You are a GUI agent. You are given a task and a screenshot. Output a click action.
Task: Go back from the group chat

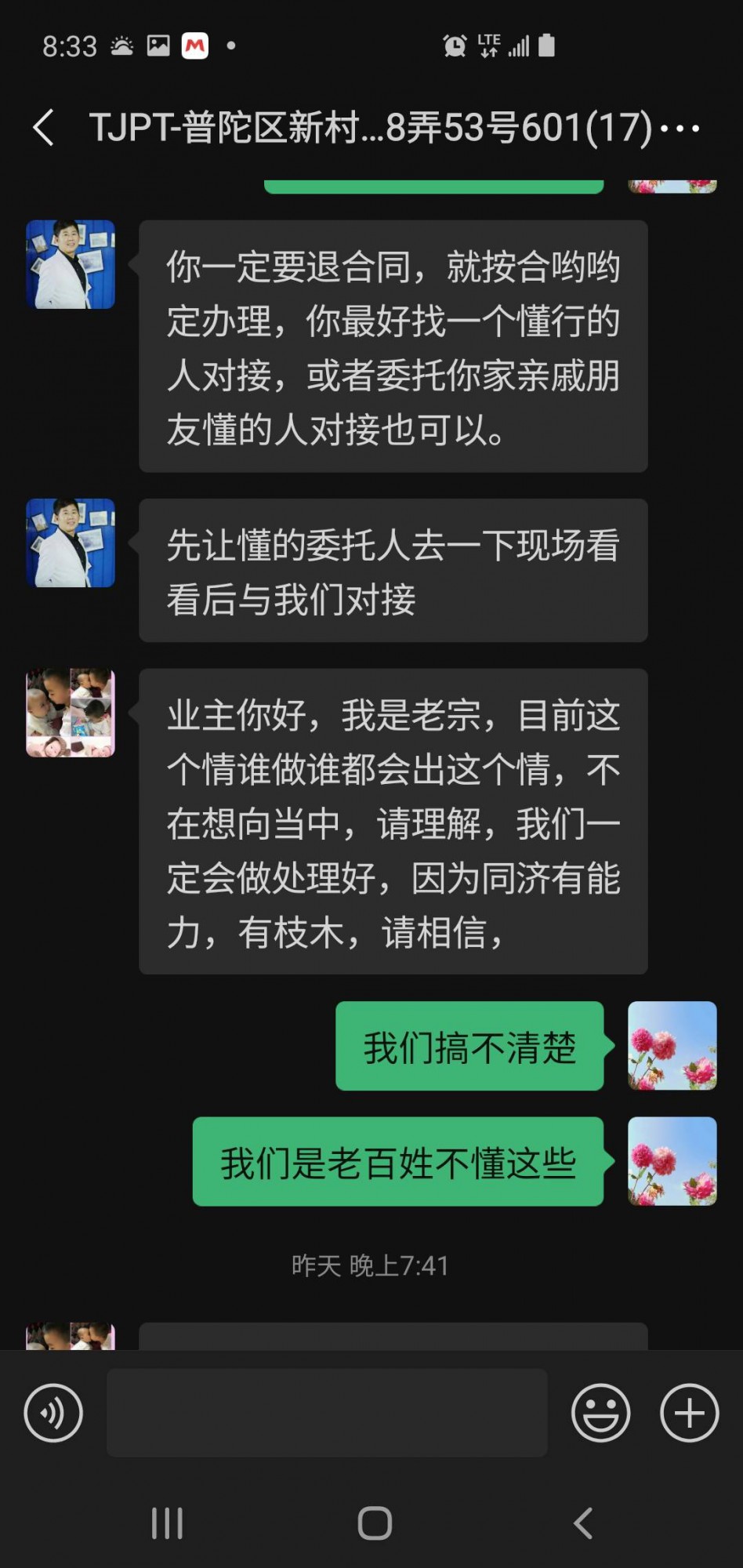[x=44, y=128]
